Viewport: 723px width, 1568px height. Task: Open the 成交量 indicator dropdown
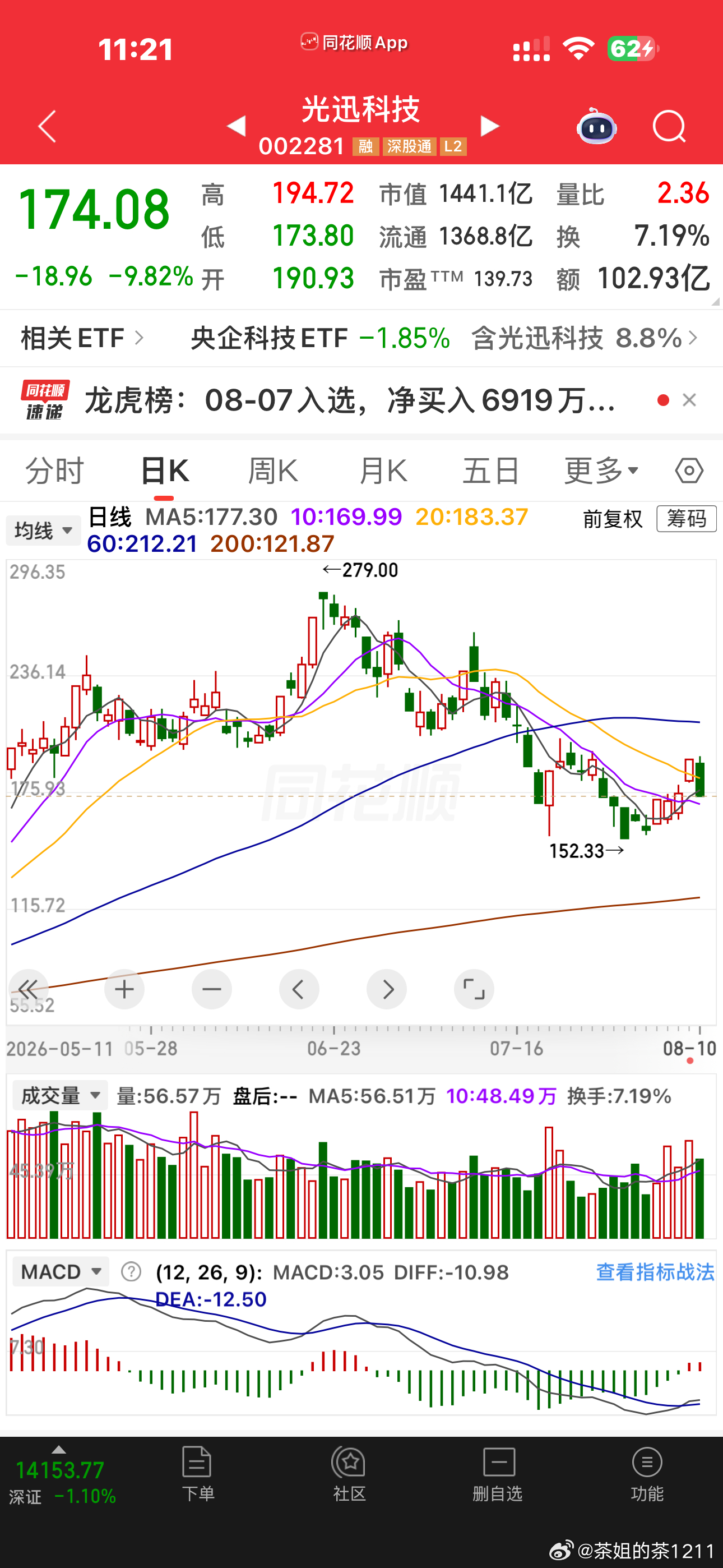tap(59, 1096)
